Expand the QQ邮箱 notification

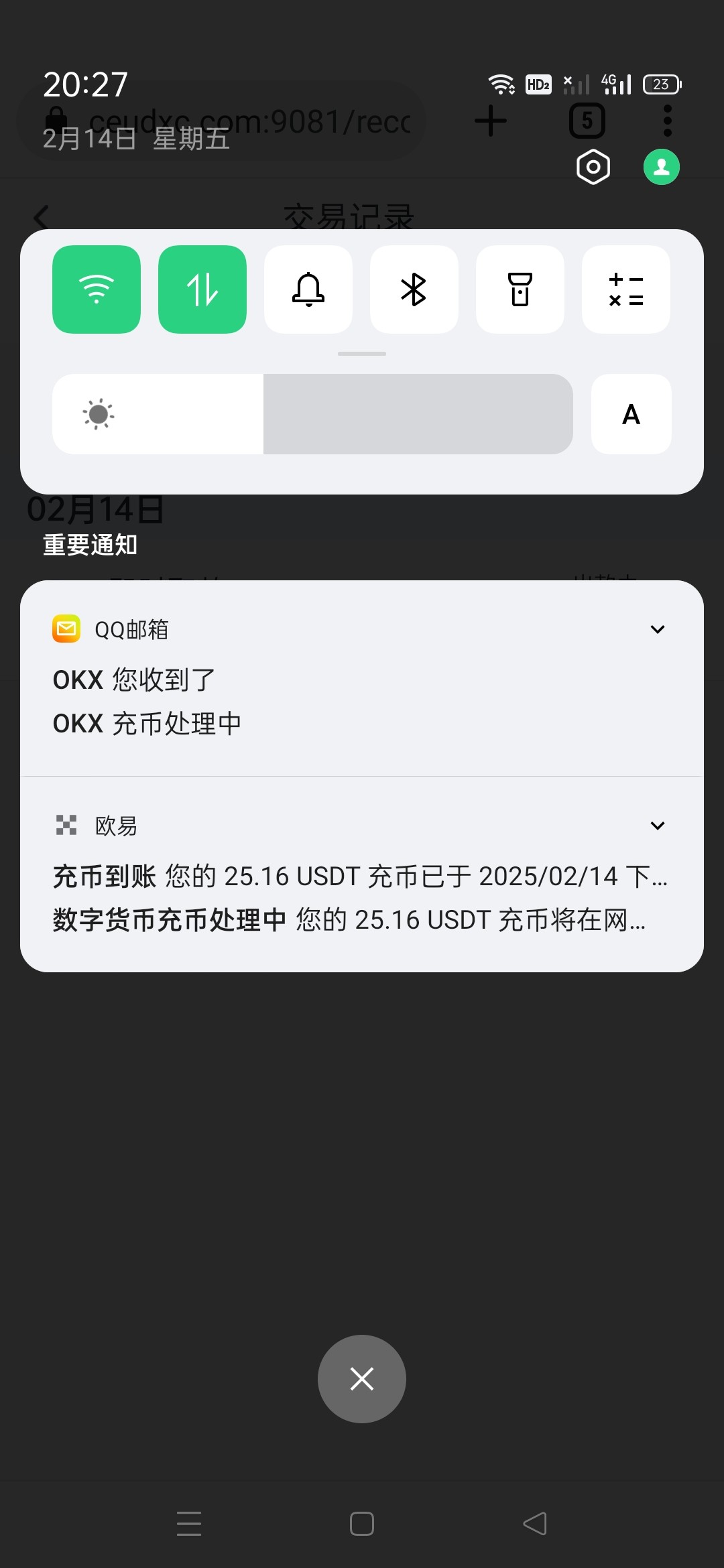[658, 629]
